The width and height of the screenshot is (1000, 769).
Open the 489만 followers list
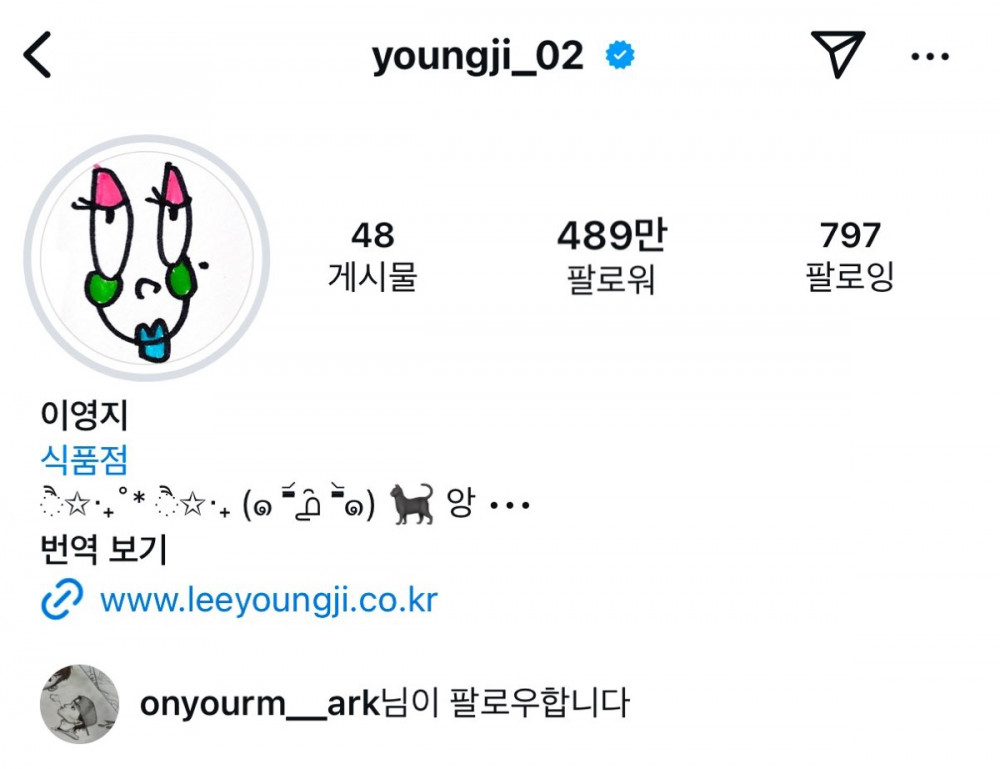click(x=611, y=256)
